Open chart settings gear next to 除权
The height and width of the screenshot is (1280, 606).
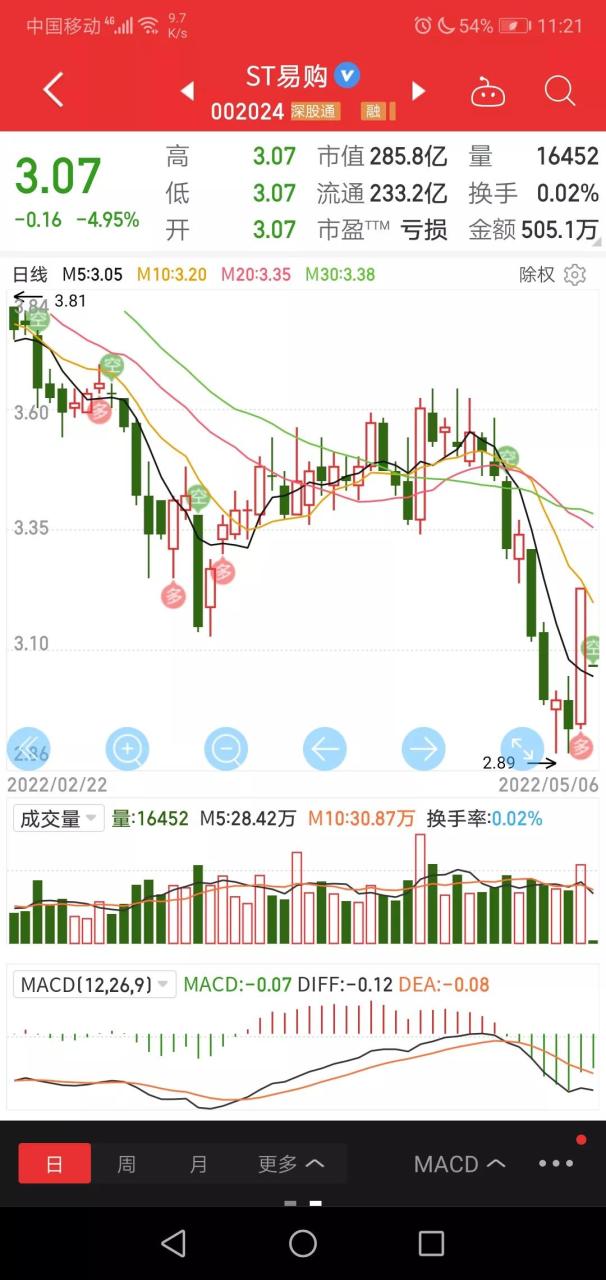(x=575, y=274)
